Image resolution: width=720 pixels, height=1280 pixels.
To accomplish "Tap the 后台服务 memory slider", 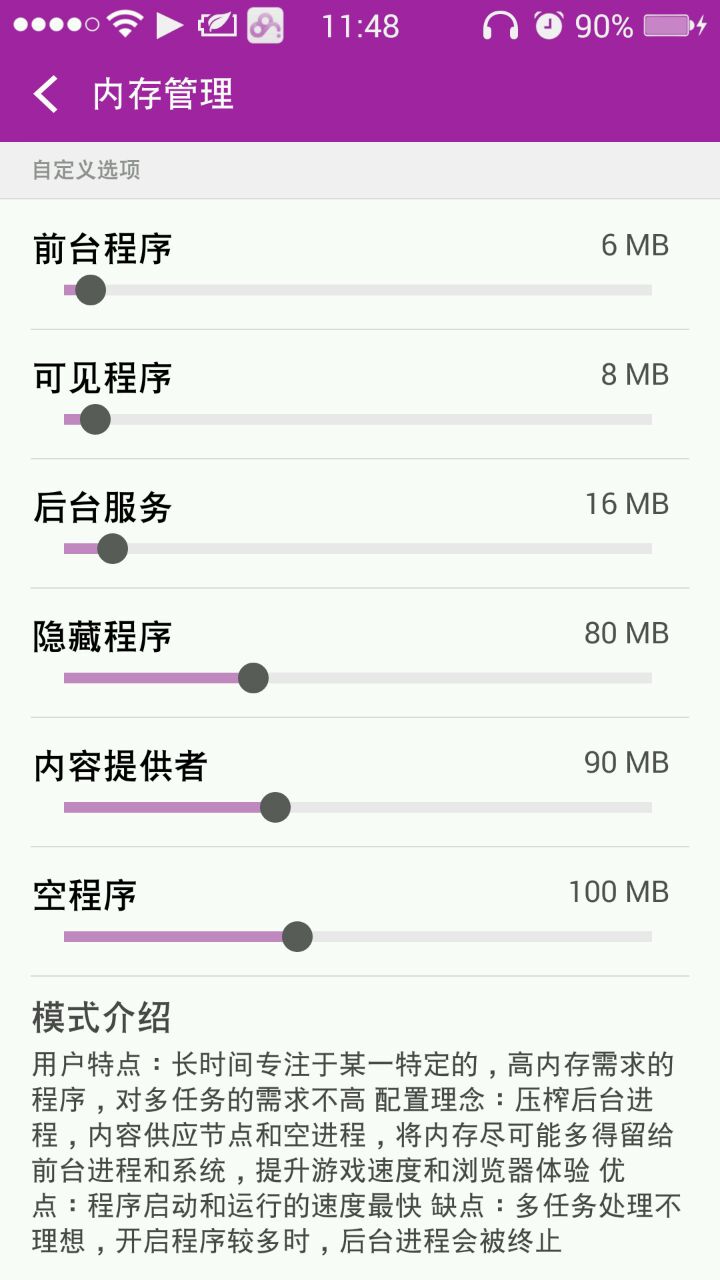I will 358,548.
